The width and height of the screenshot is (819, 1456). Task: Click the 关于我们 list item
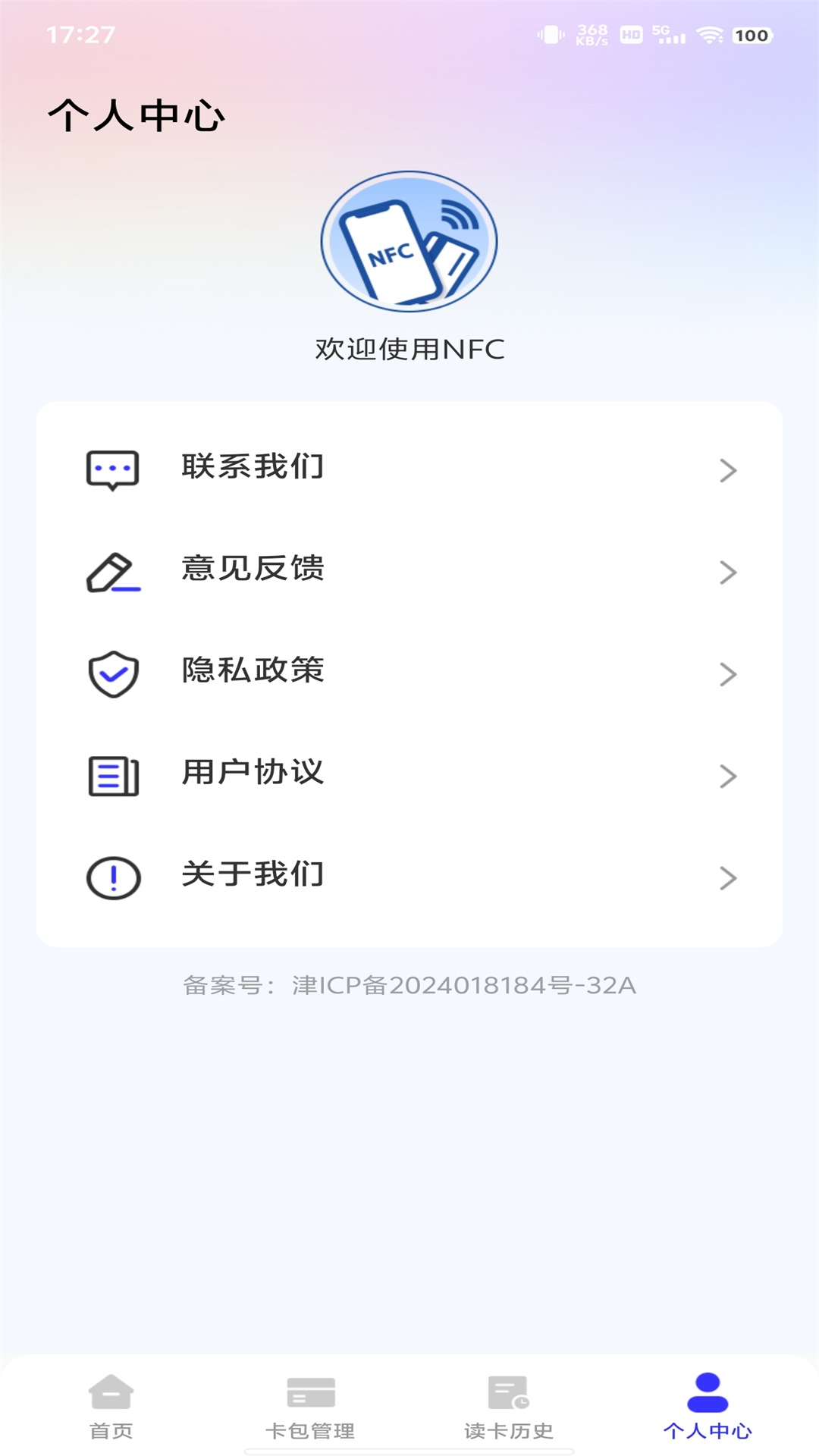[409, 876]
